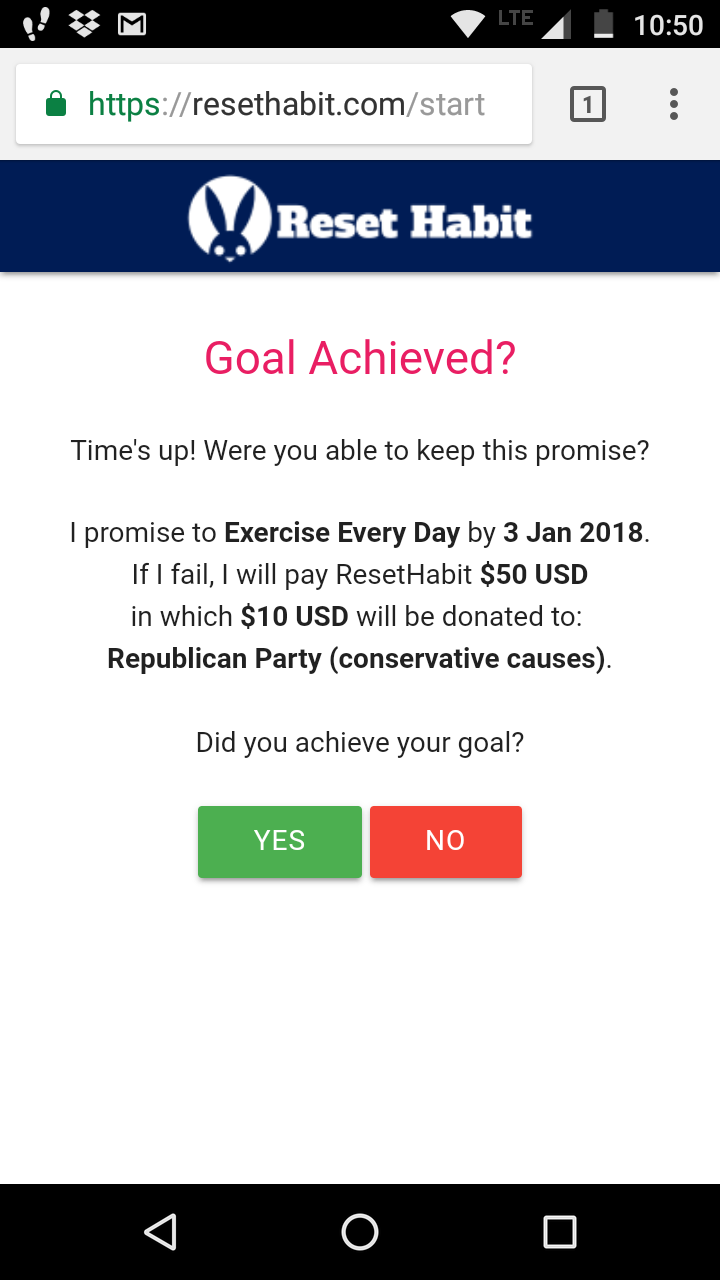Answer NO to goal achieved

pos(445,841)
